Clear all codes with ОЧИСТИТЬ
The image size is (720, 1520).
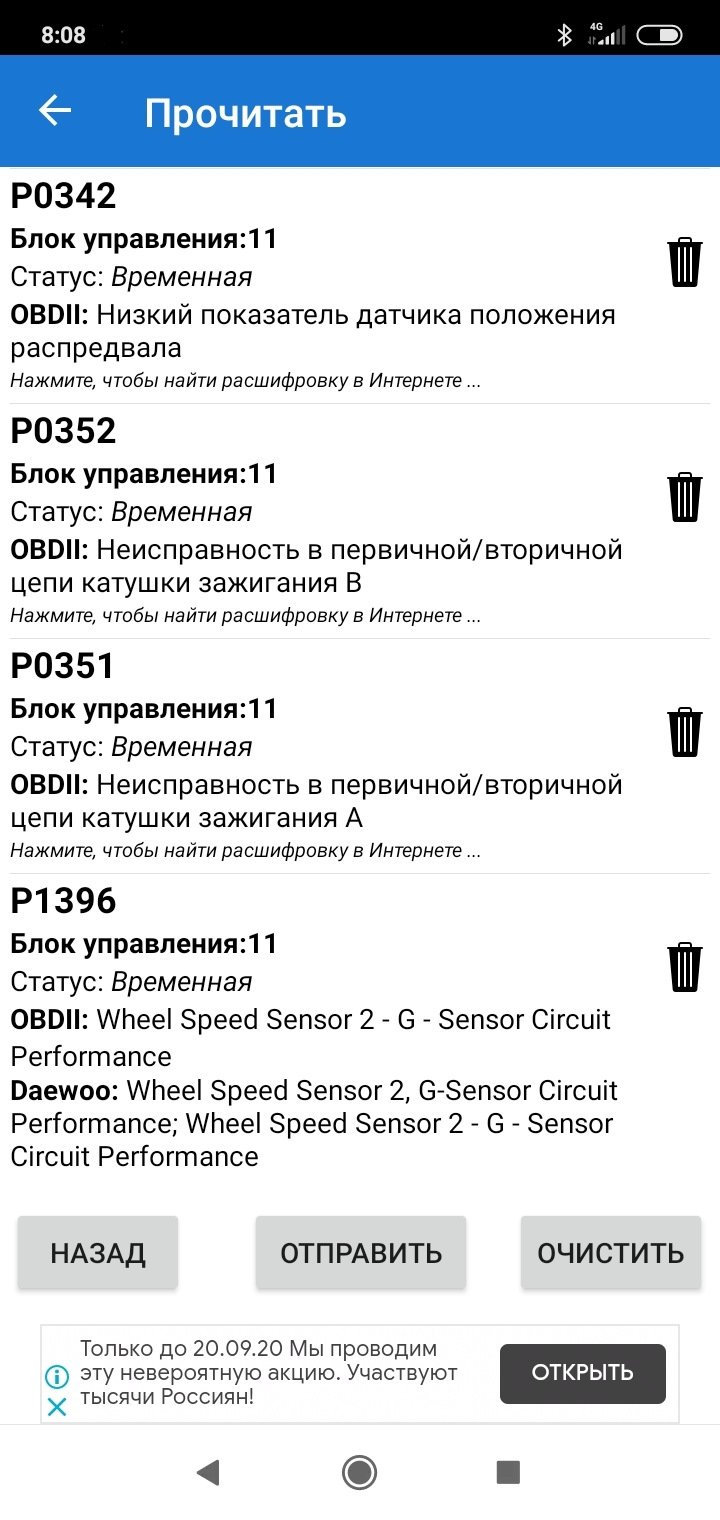coord(611,1253)
